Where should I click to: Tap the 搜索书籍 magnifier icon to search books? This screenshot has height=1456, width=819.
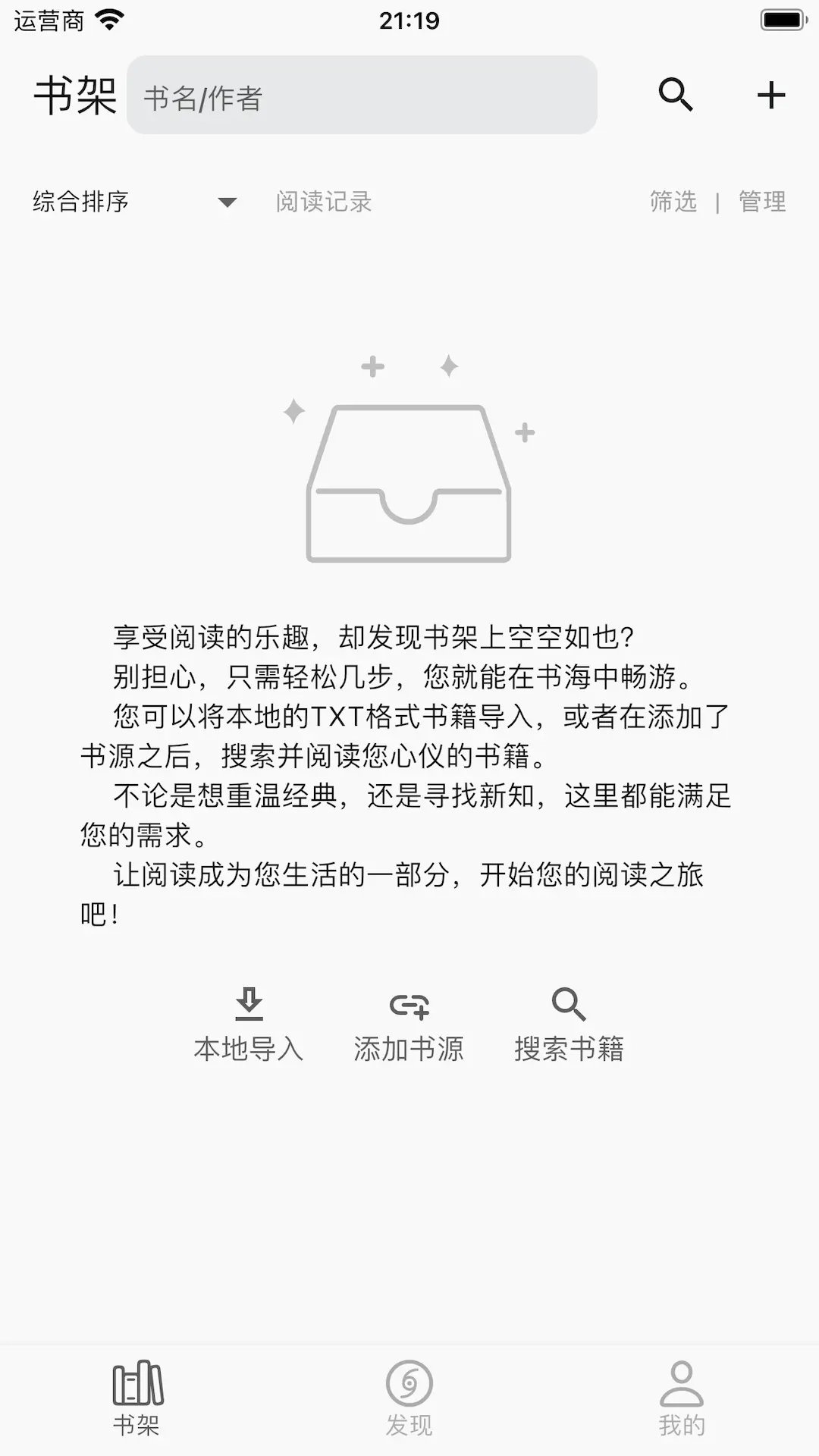click(x=570, y=1006)
